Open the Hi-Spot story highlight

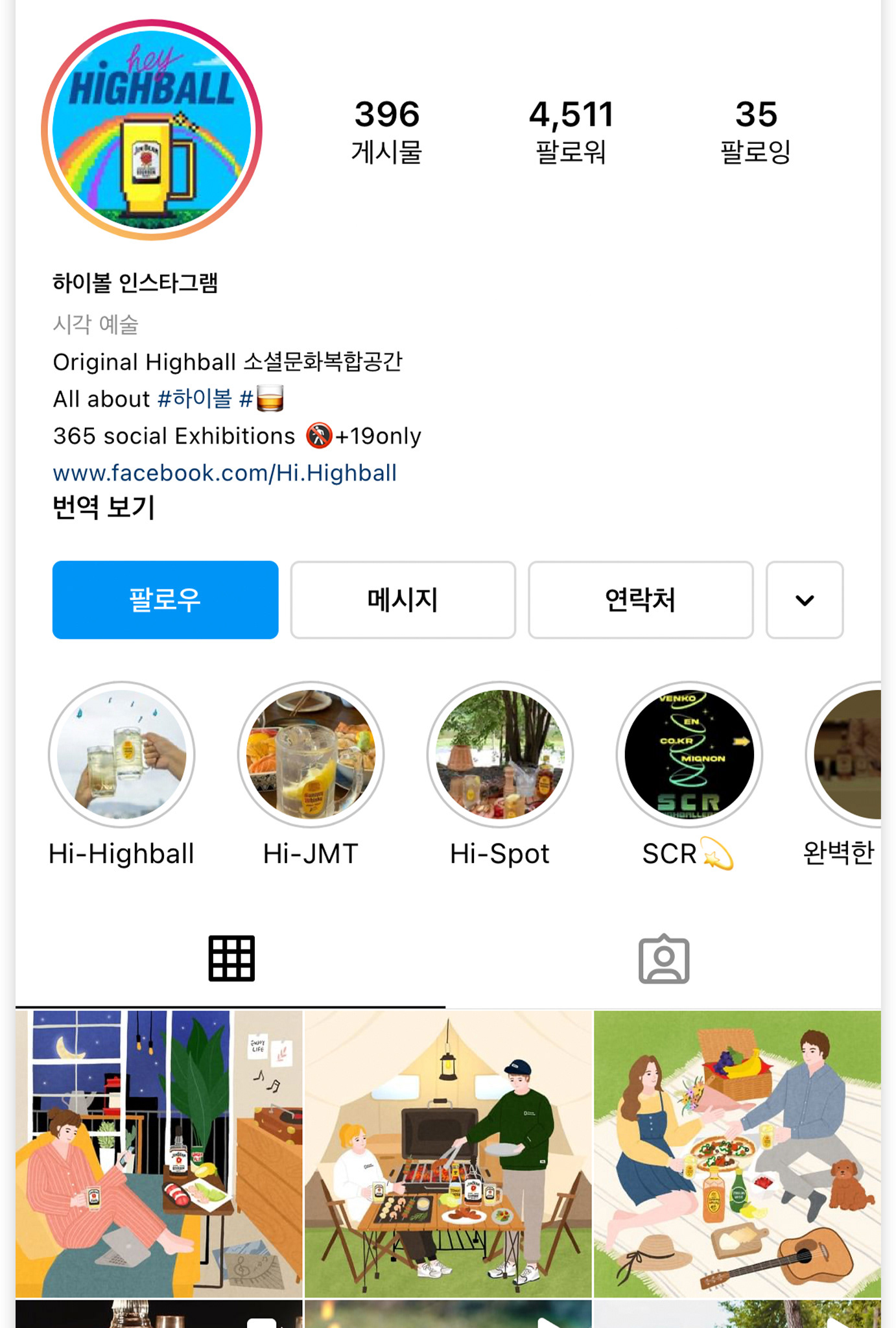click(500, 754)
